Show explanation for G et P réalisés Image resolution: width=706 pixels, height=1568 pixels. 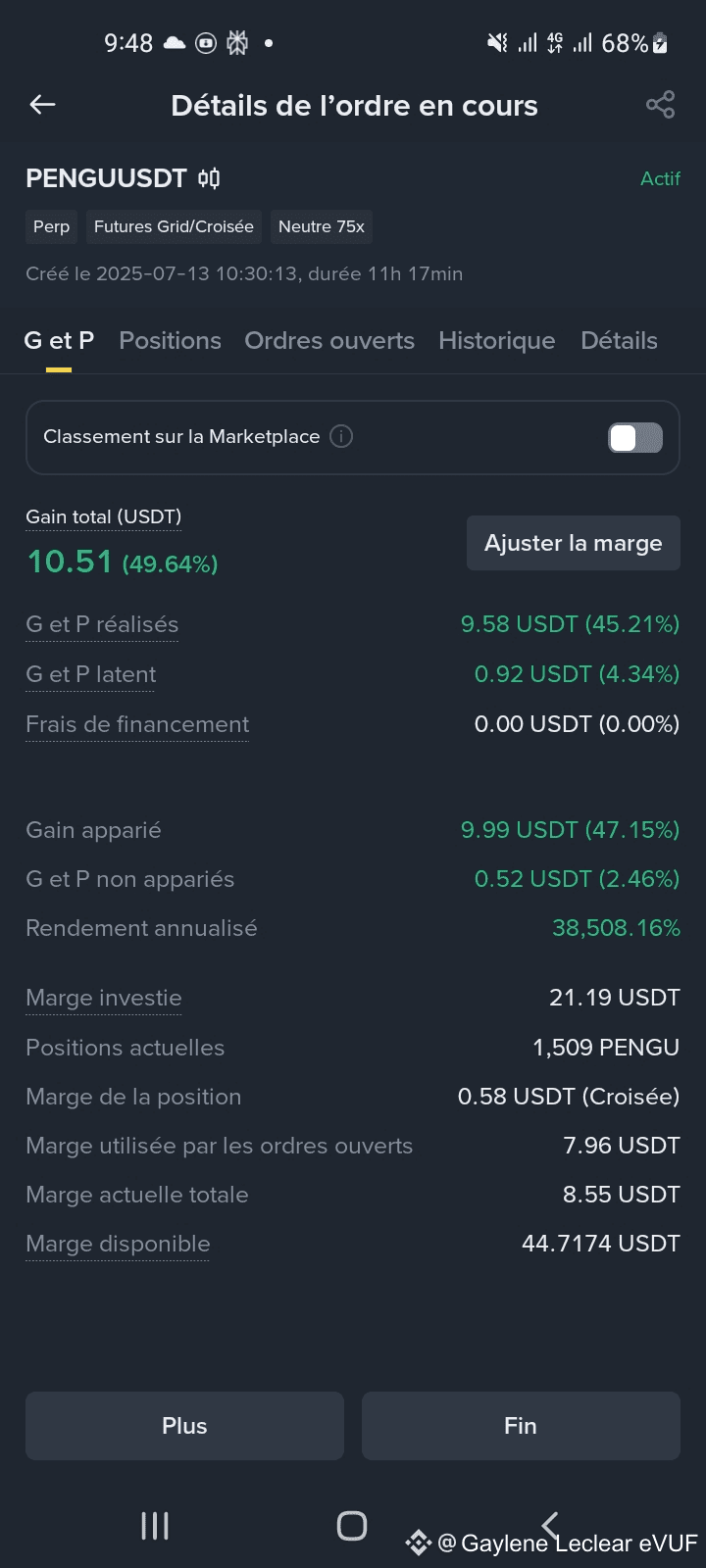[102, 624]
